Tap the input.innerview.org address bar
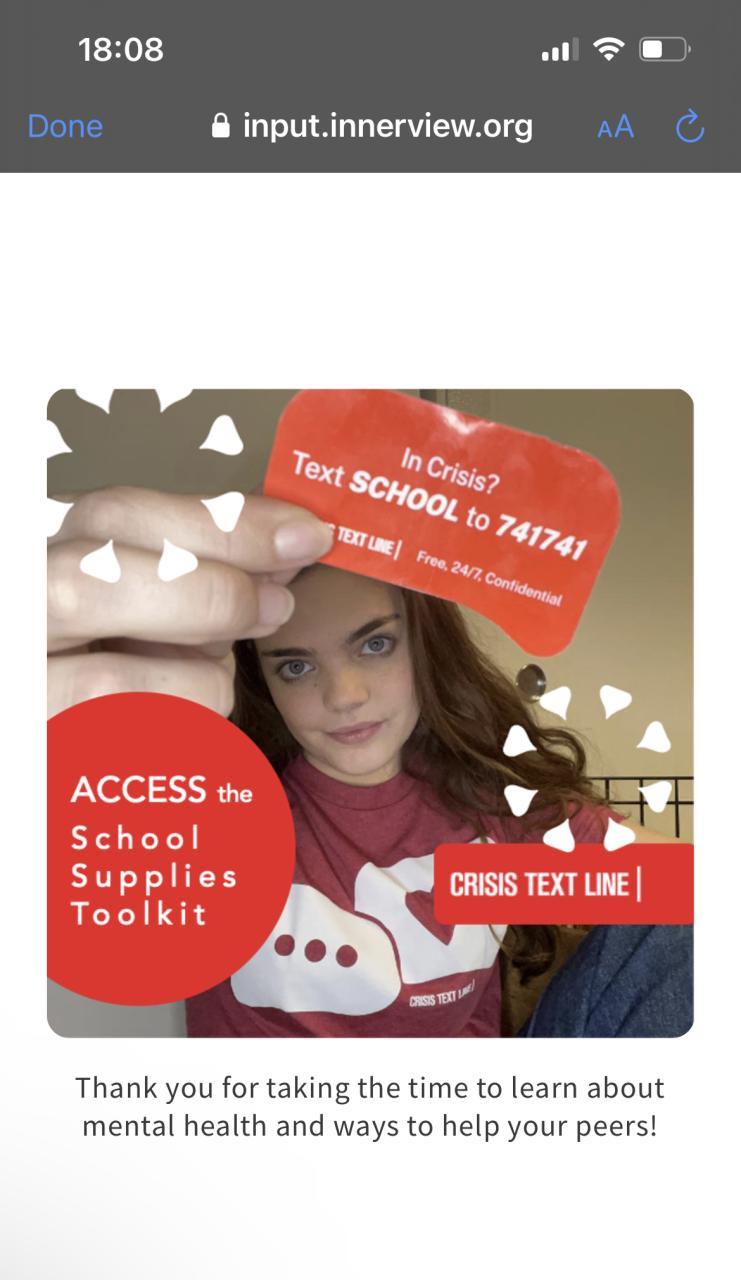Image resolution: width=741 pixels, height=1280 pixels. (x=372, y=126)
